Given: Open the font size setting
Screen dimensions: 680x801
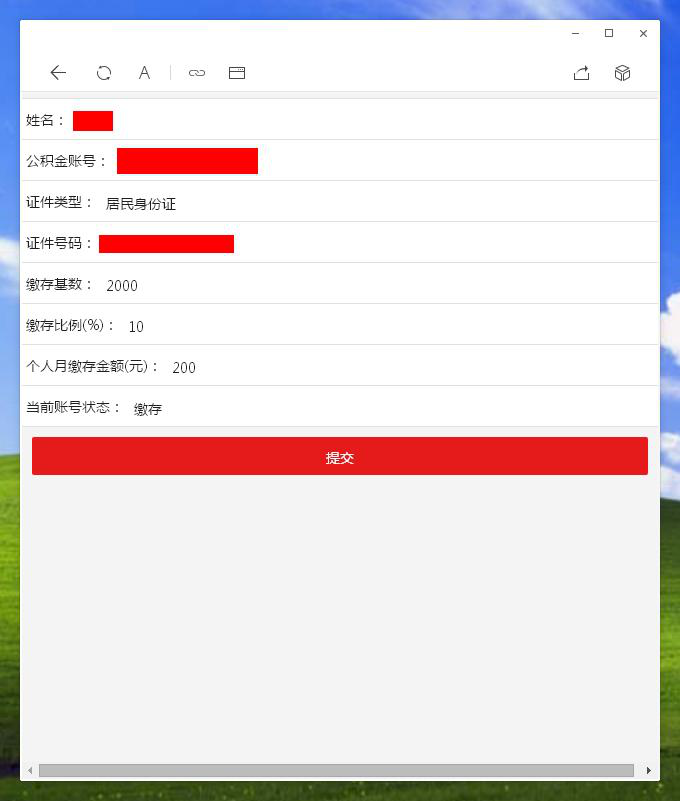Looking at the screenshot, I should 144,73.
